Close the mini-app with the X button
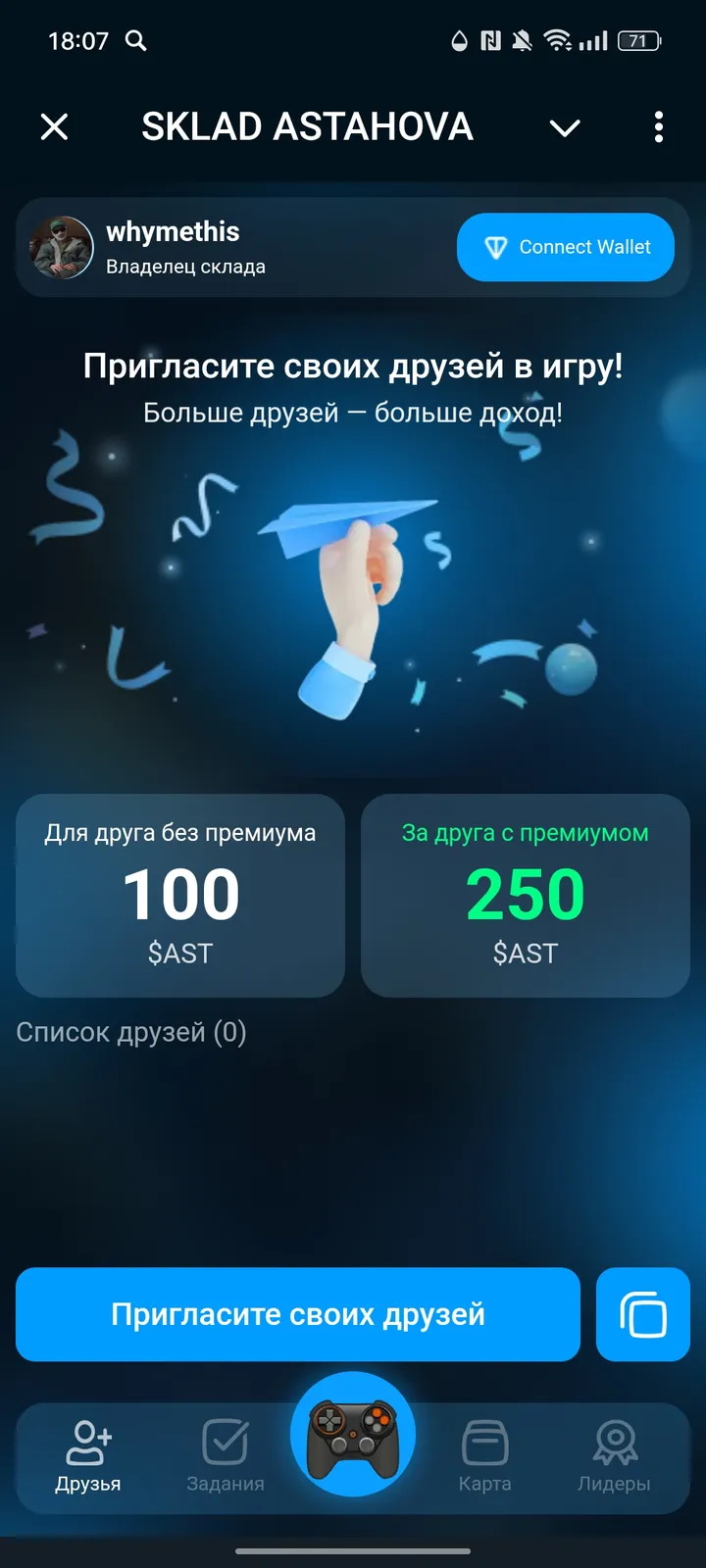706x1568 pixels. 54,127
